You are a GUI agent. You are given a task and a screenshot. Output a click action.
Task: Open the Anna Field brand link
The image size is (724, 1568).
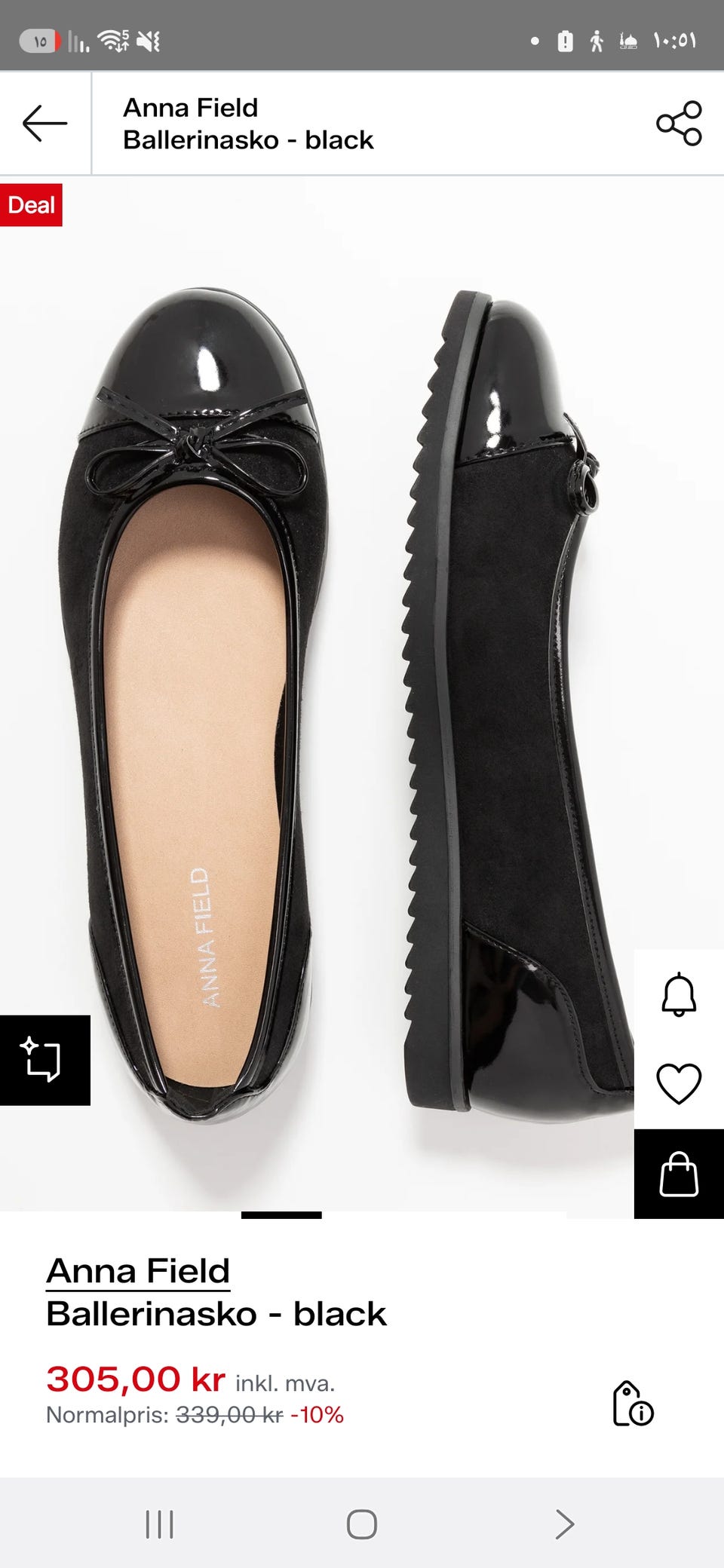tap(138, 1271)
